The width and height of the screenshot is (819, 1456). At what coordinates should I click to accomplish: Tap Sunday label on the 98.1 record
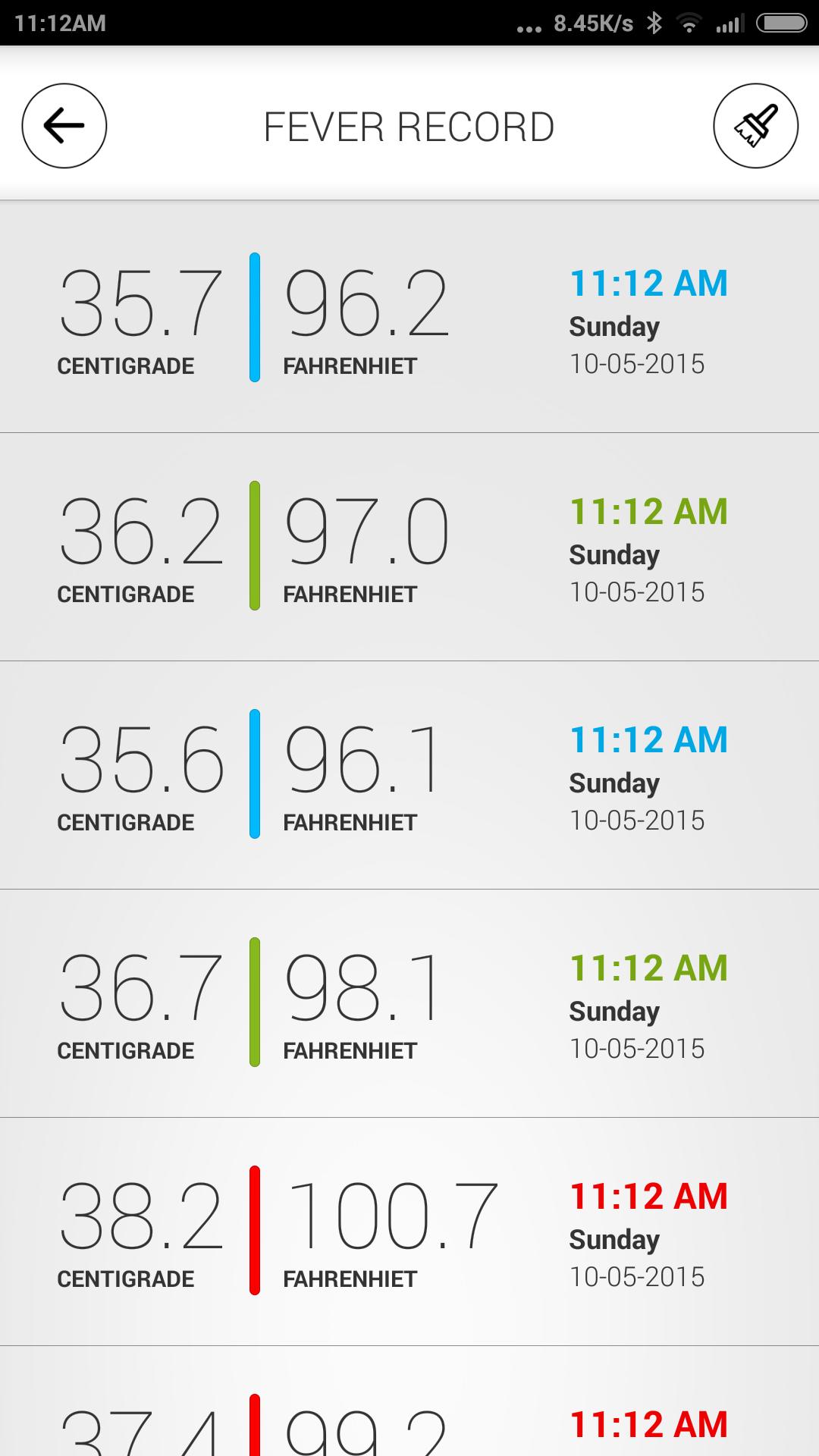tap(614, 1011)
